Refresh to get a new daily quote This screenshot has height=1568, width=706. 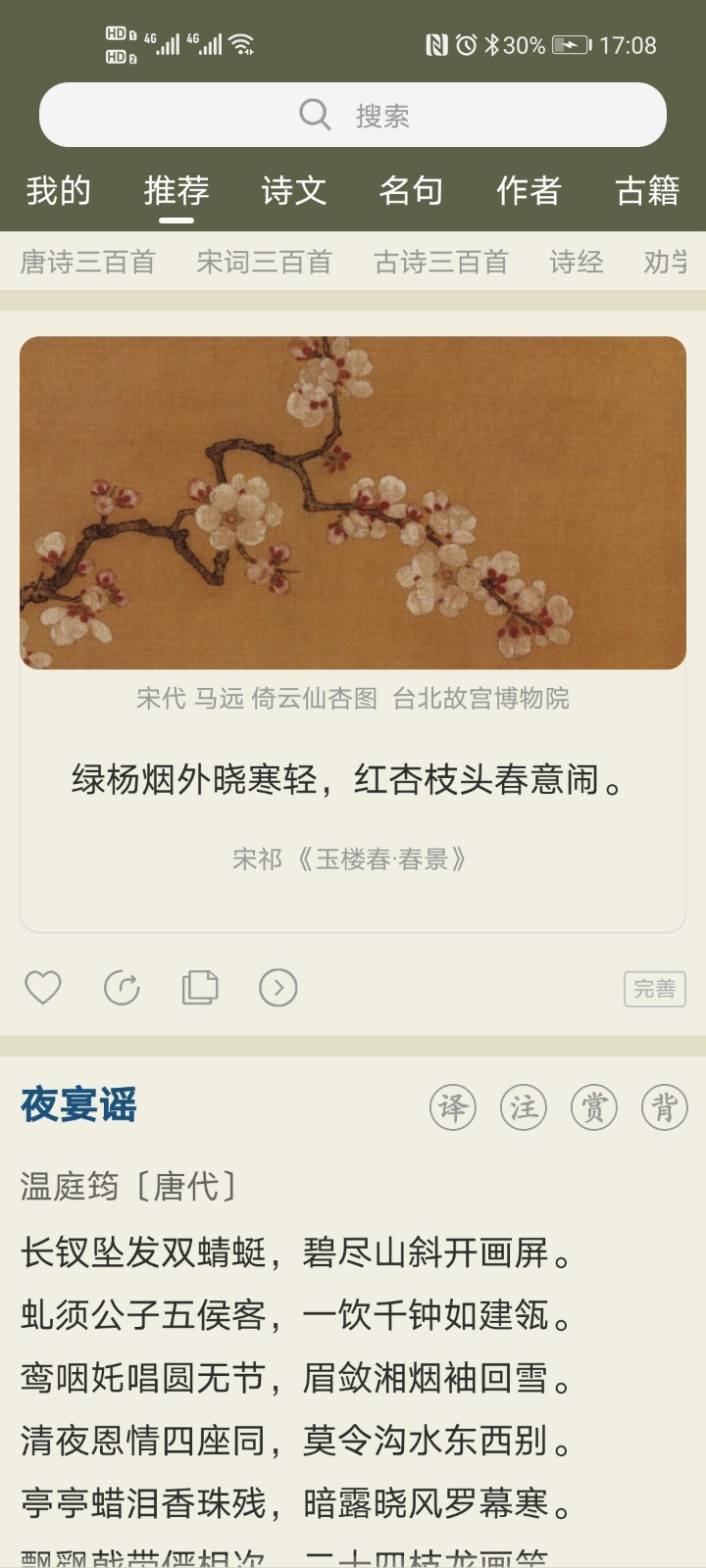pyautogui.click(x=121, y=989)
